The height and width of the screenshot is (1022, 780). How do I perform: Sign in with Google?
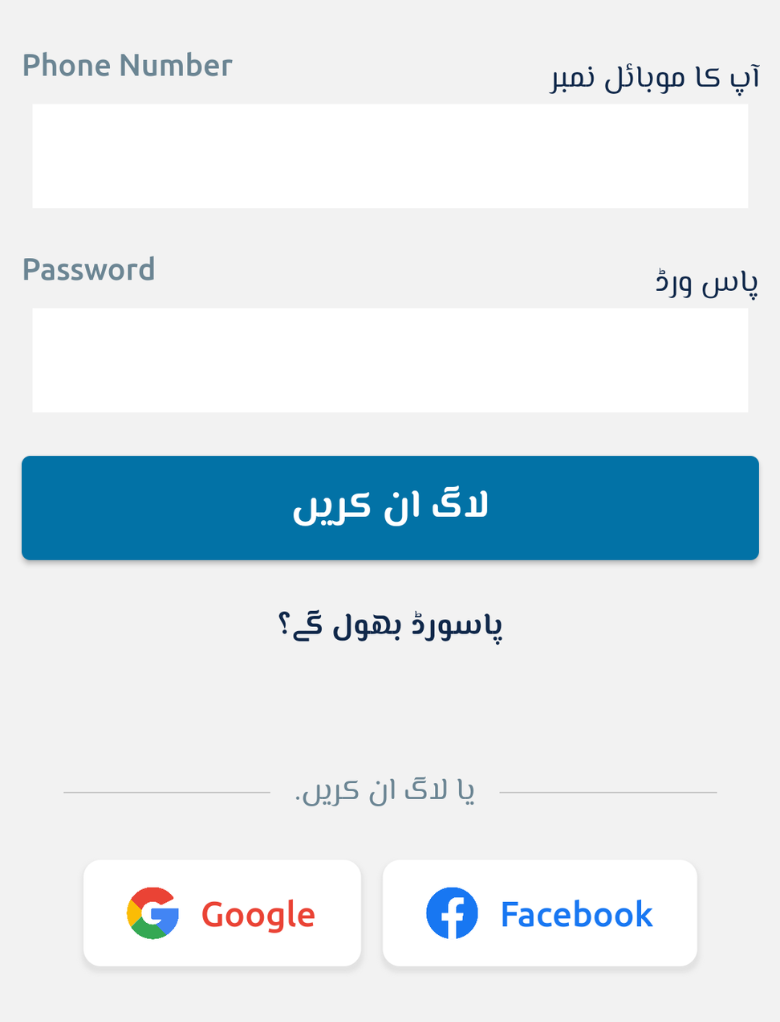point(222,913)
